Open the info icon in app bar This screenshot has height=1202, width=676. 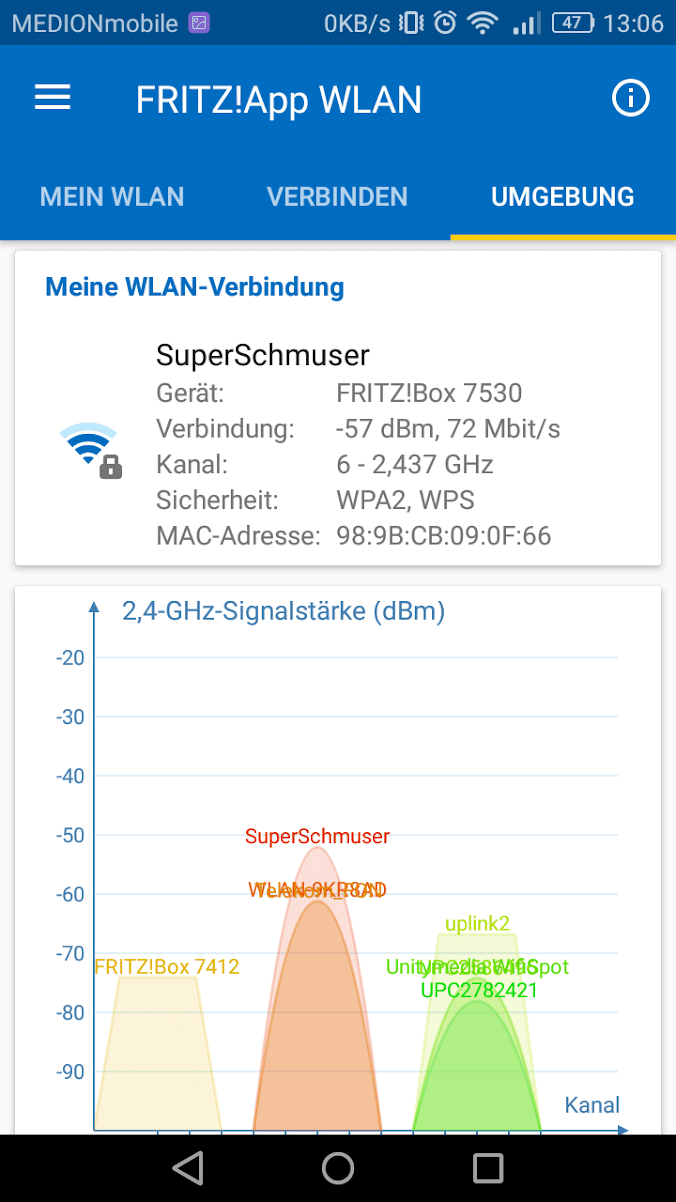630,98
